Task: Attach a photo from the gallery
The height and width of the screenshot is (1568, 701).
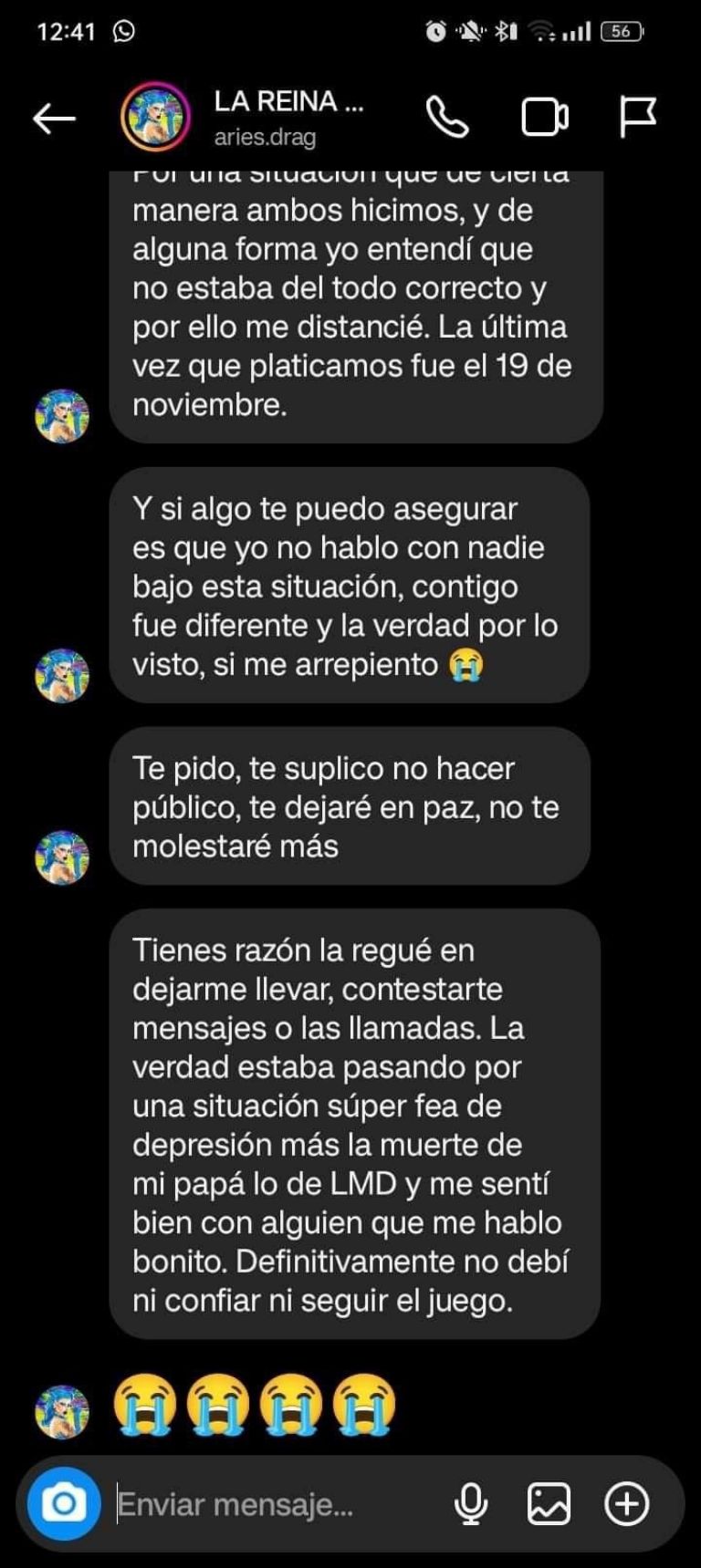Action: click(x=549, y=1503)
